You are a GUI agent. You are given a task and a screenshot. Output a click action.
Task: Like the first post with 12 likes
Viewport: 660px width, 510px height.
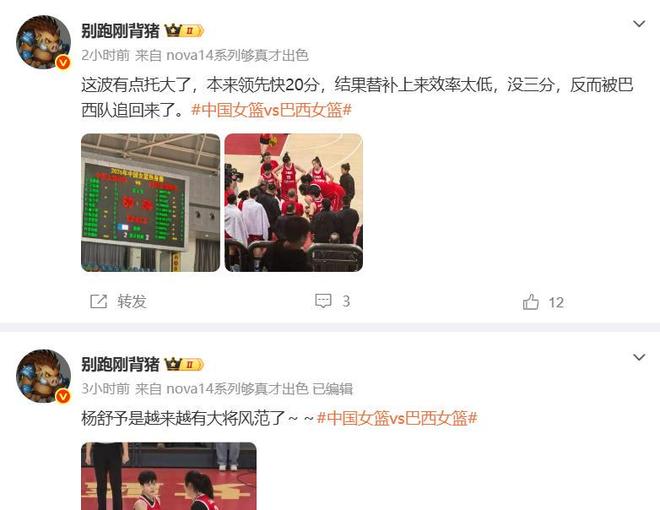point(543,301)
